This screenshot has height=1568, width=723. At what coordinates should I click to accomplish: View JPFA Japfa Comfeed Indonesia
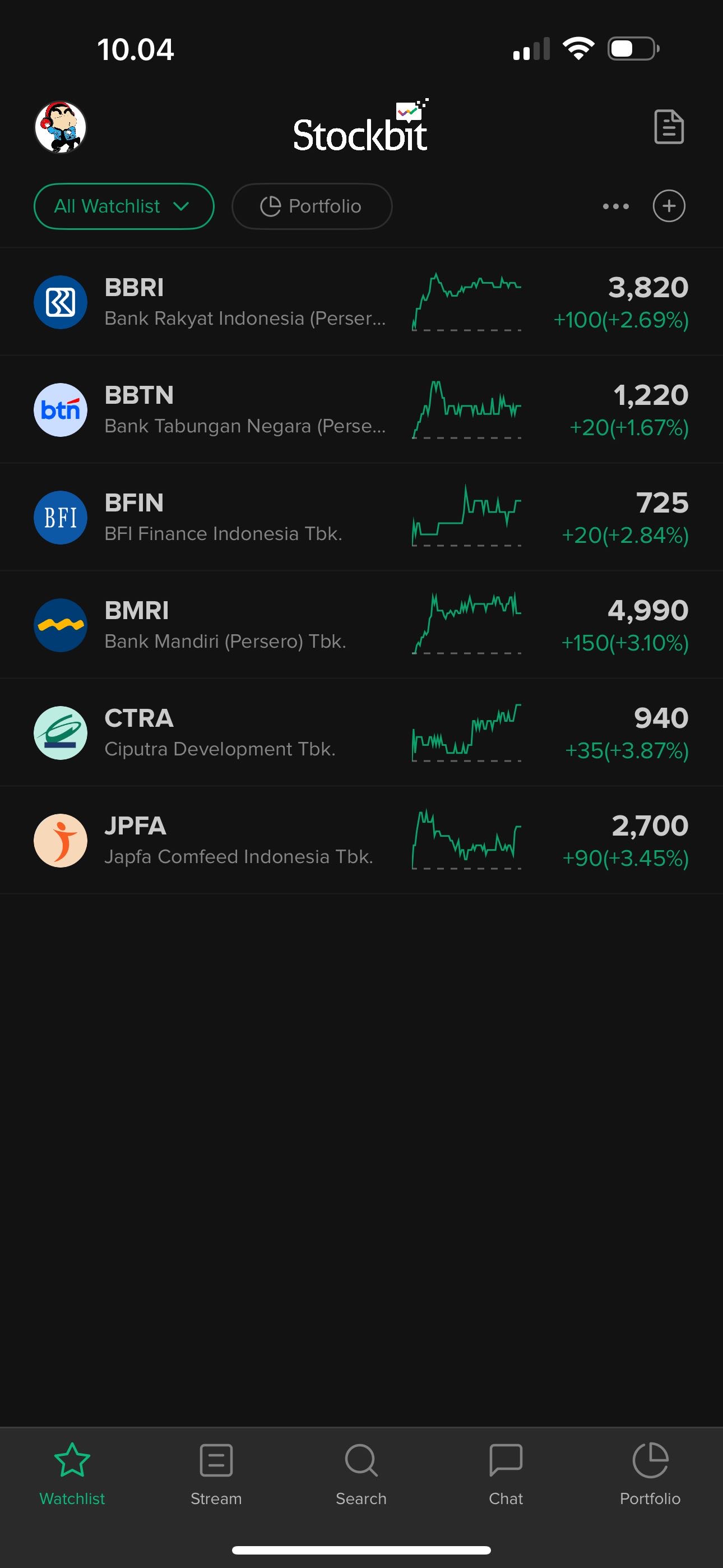pos(243,841)
